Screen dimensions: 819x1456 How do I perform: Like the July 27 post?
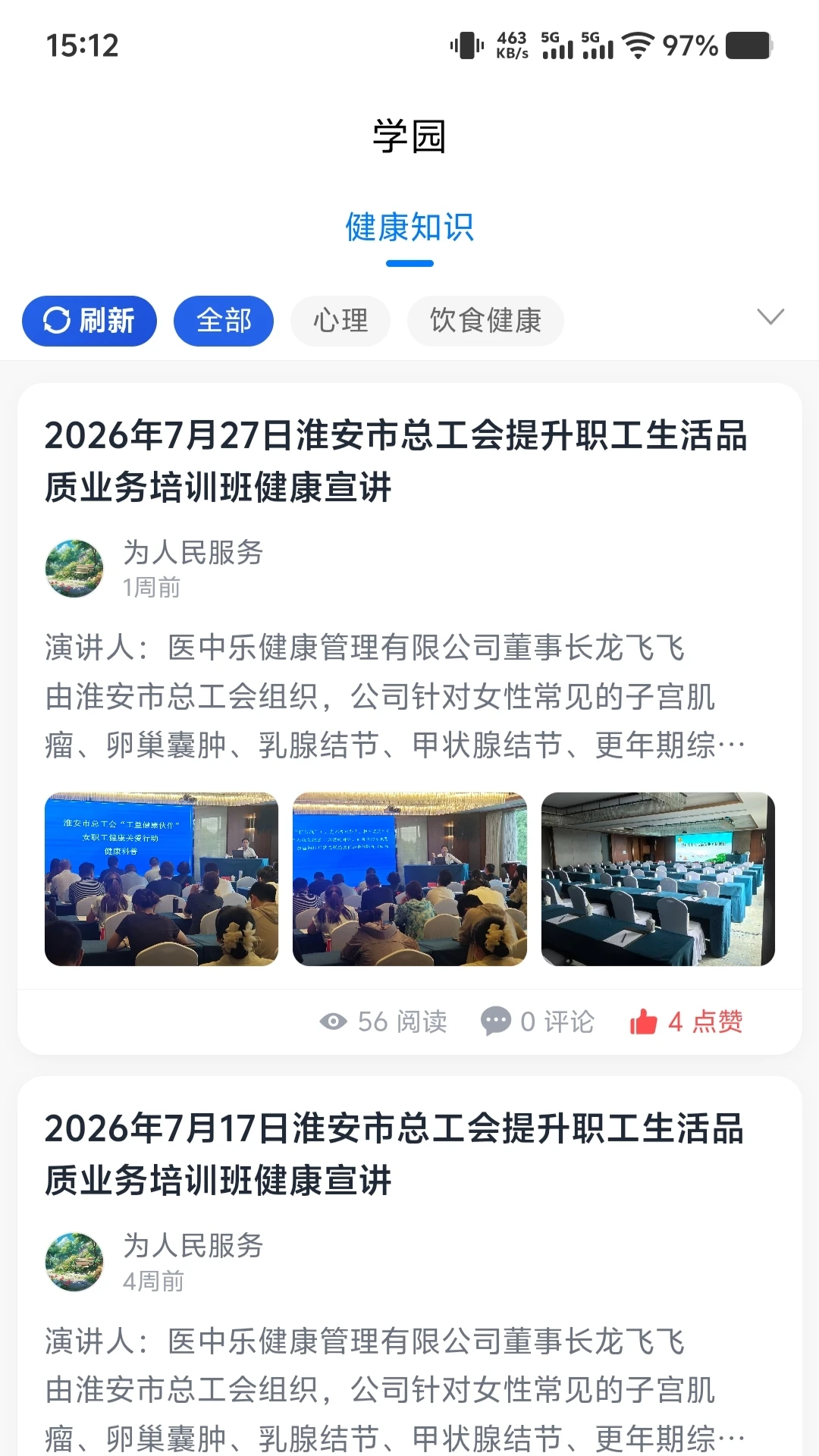[x=686, y=1021]
